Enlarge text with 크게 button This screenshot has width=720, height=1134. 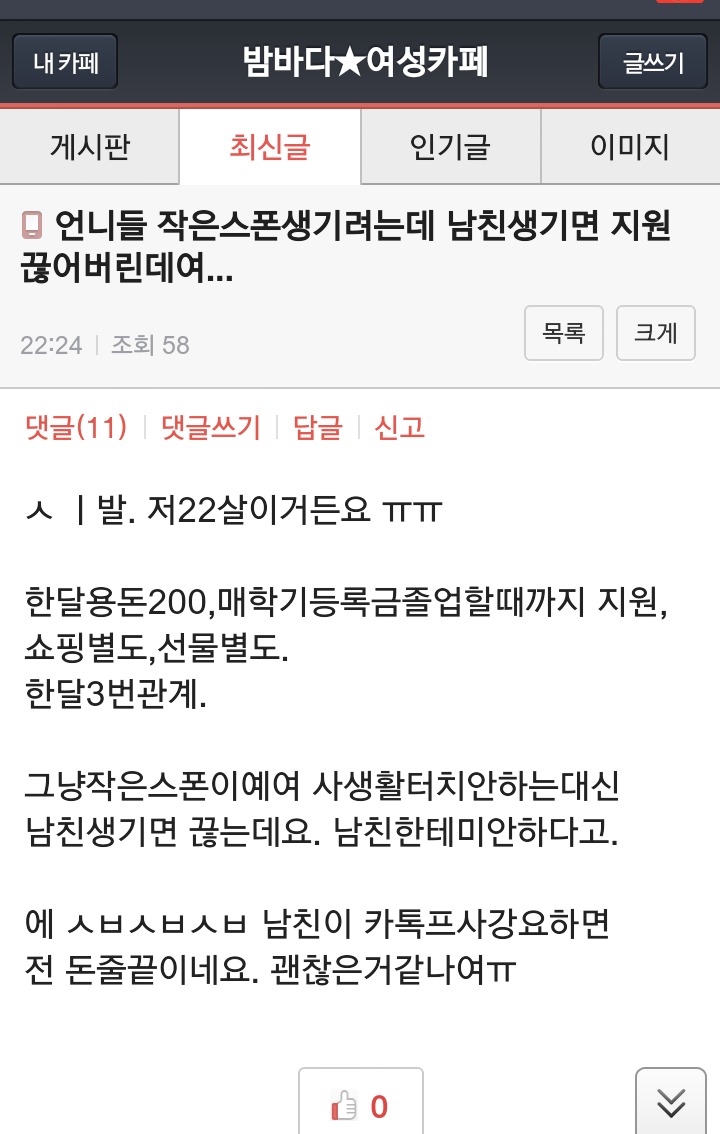(x=656, y=333)
